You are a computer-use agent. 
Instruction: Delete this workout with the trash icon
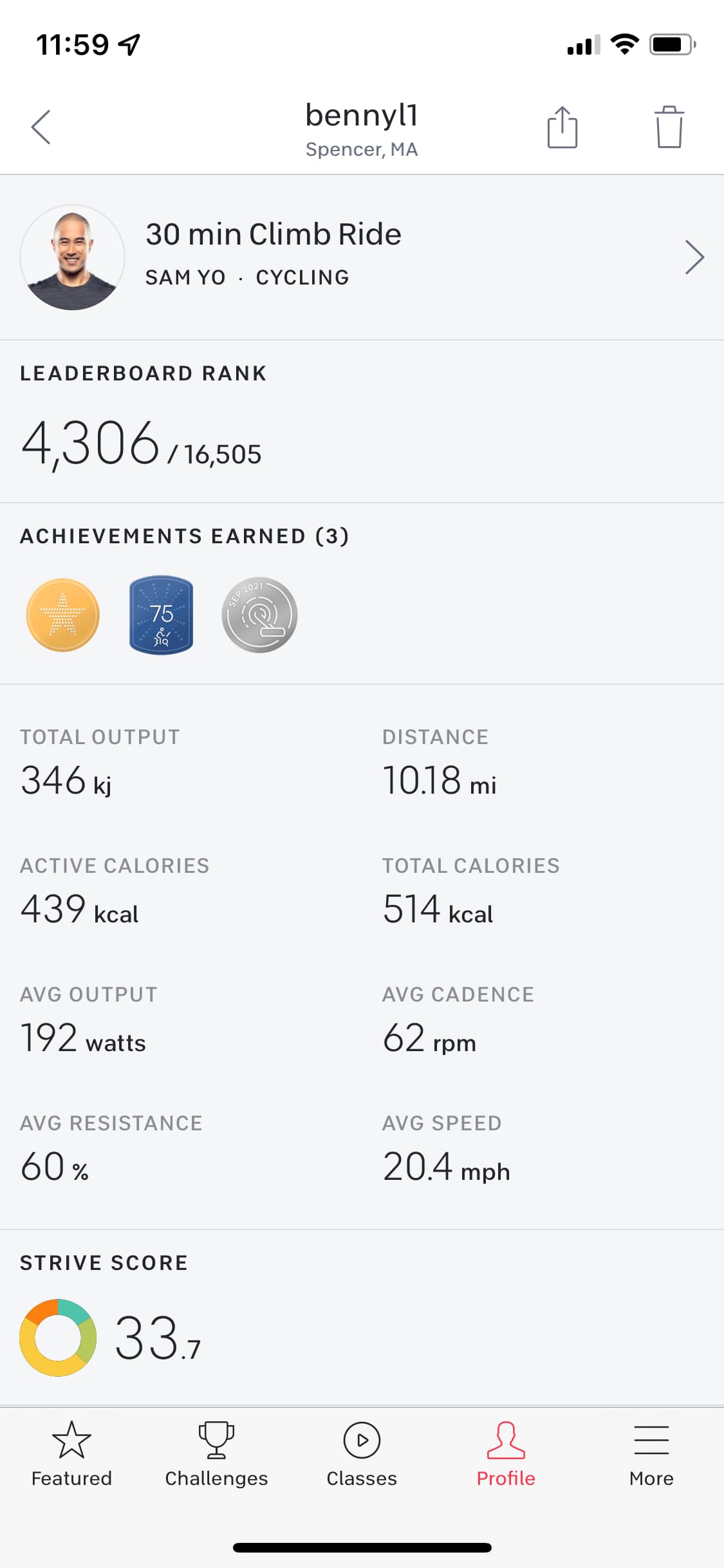669,127
